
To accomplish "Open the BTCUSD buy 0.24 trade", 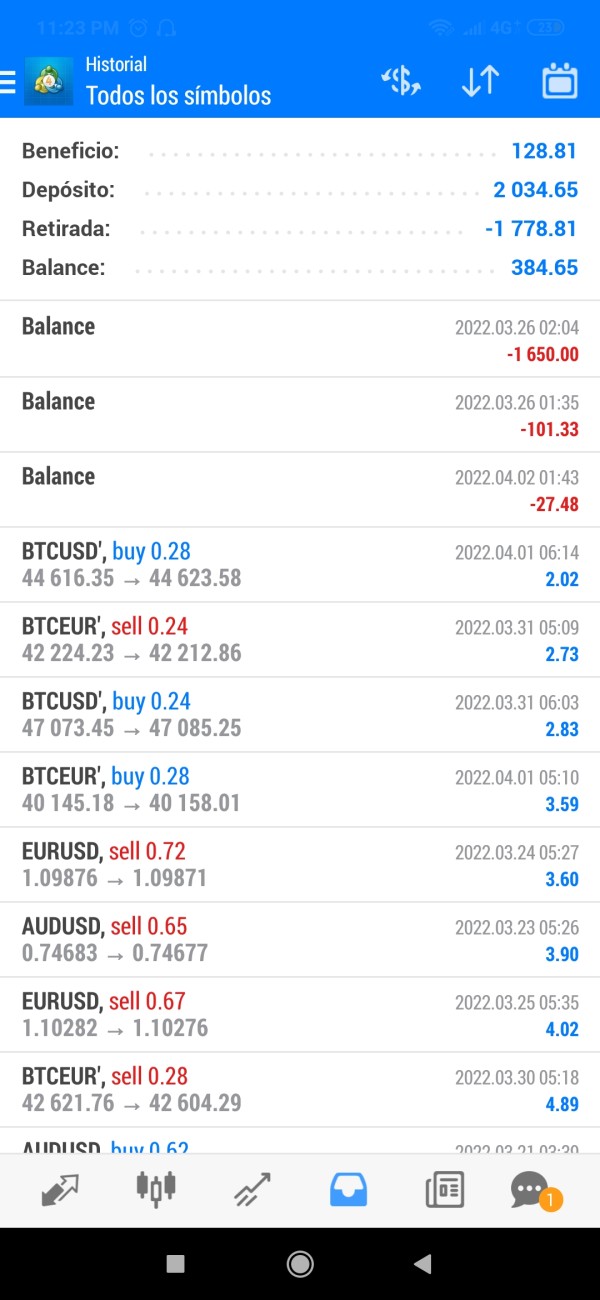I will coord(300,714).
